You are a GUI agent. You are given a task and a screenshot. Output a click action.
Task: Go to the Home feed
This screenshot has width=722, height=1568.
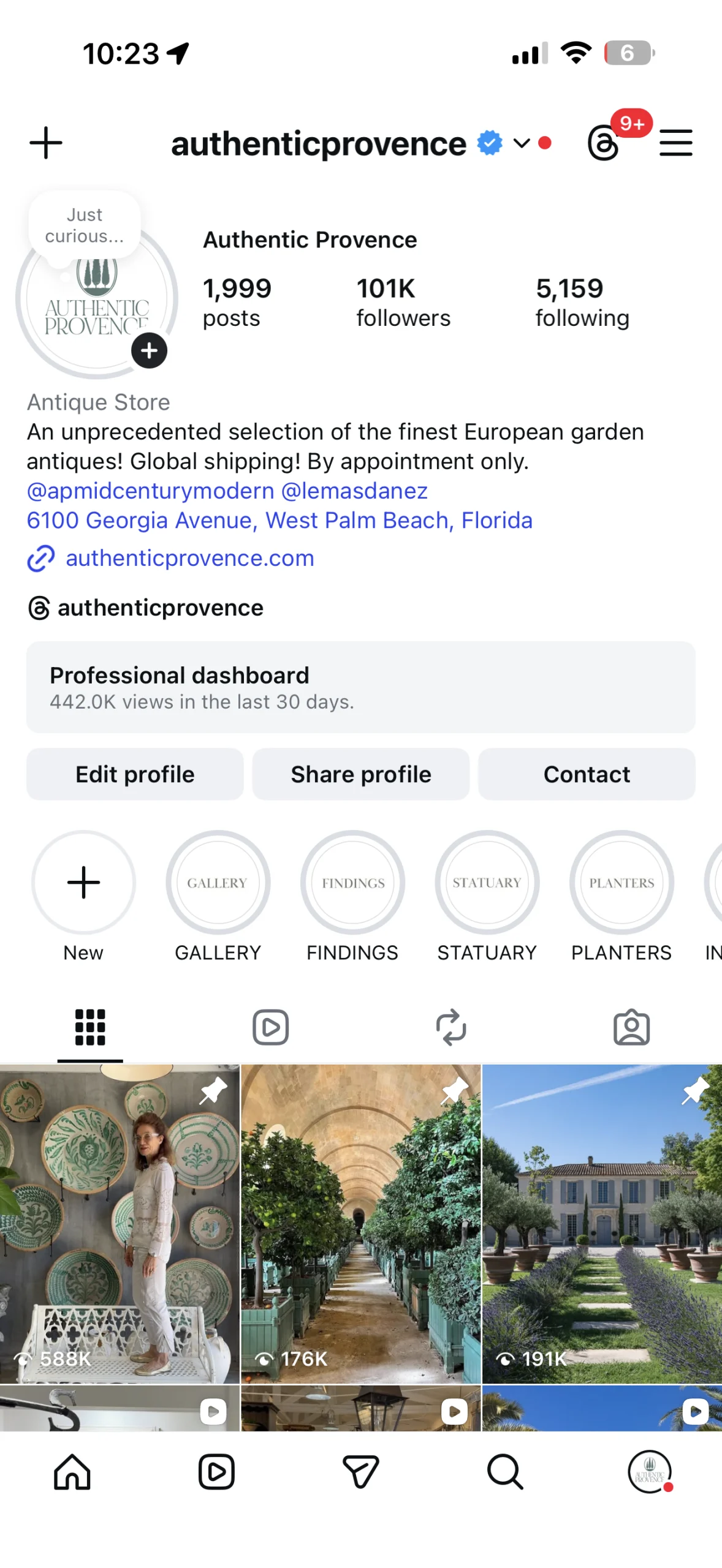[72, 1471]
